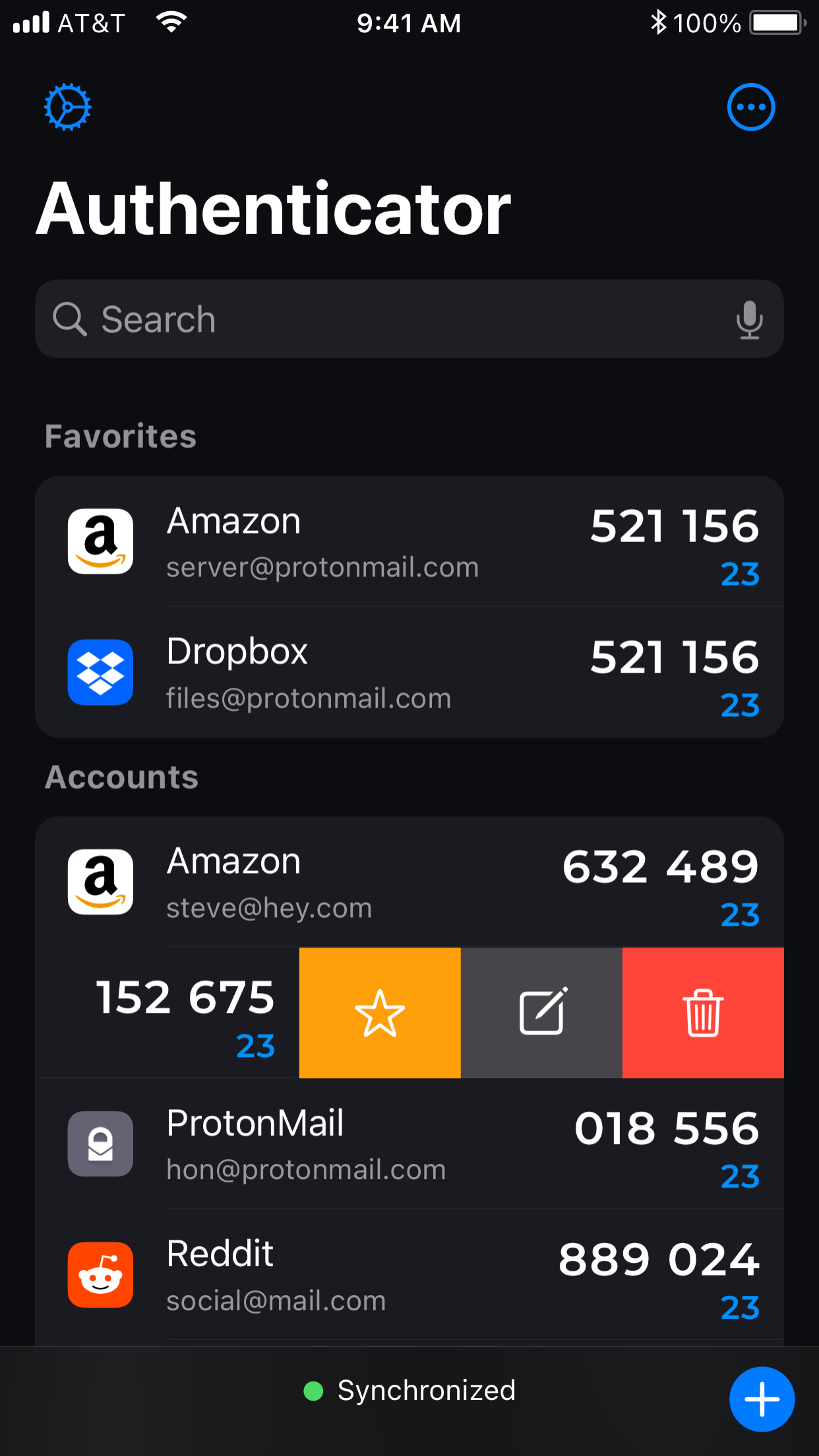Image resolution: width=819 pixels, height=1456 pixels.
Task: Add a new account with plus button
Action: [x=762, y=1399]
